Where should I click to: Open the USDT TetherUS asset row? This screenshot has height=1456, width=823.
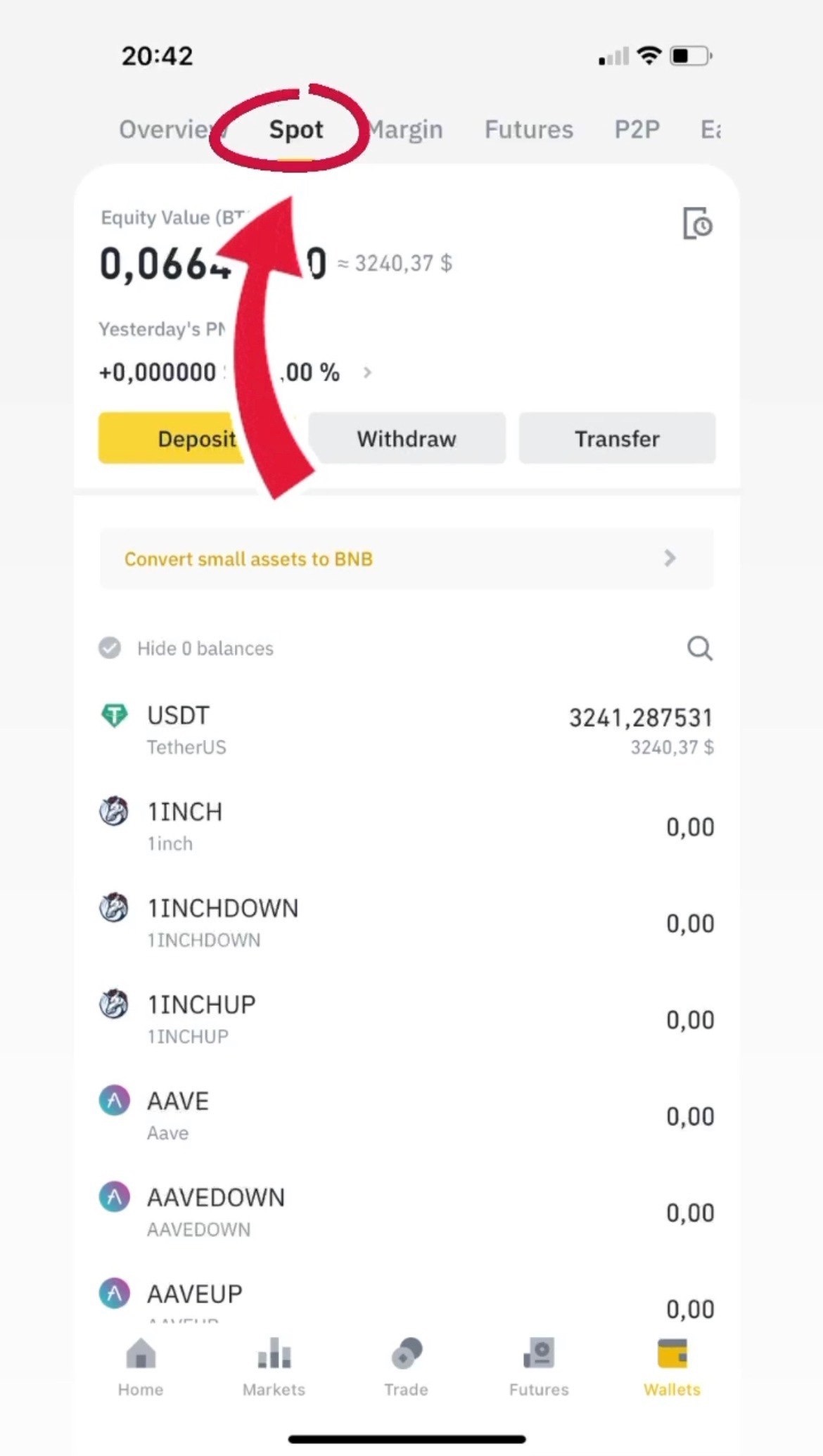pyautogui.click(x=406, y=730)
